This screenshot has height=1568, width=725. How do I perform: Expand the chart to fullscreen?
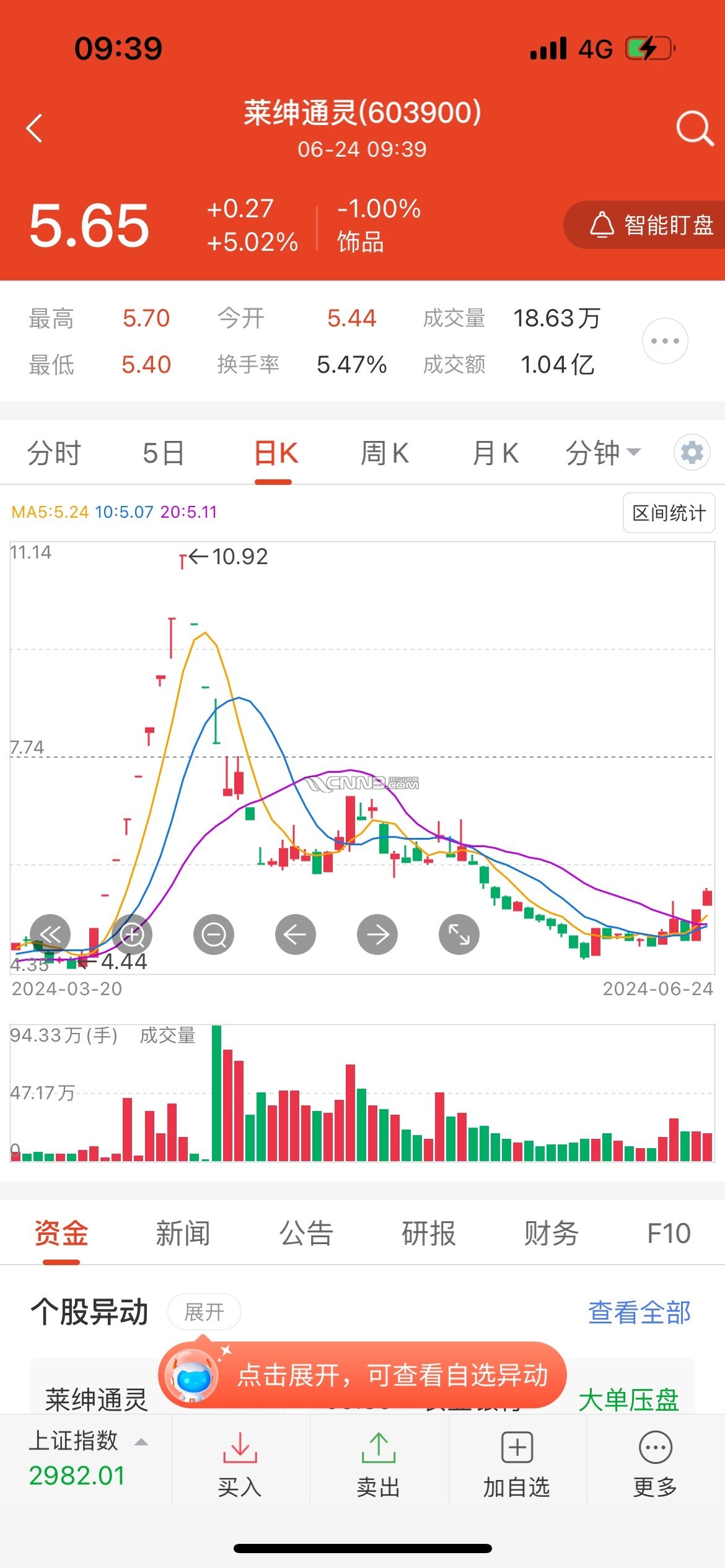[459, 934]
